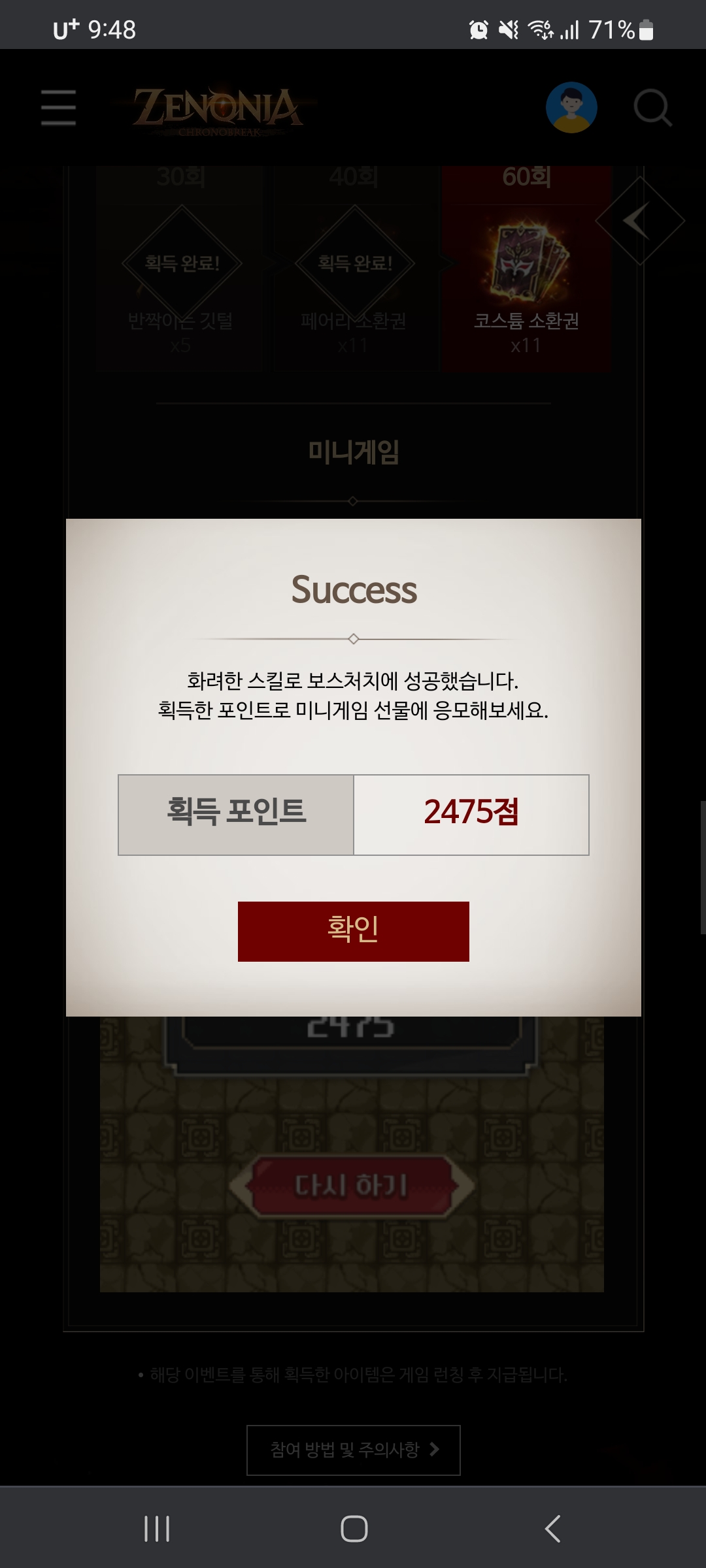Screen dimensions: 706x1568
Task: Confirm the Success dialog with 확인
Action: tap(353, 931)
